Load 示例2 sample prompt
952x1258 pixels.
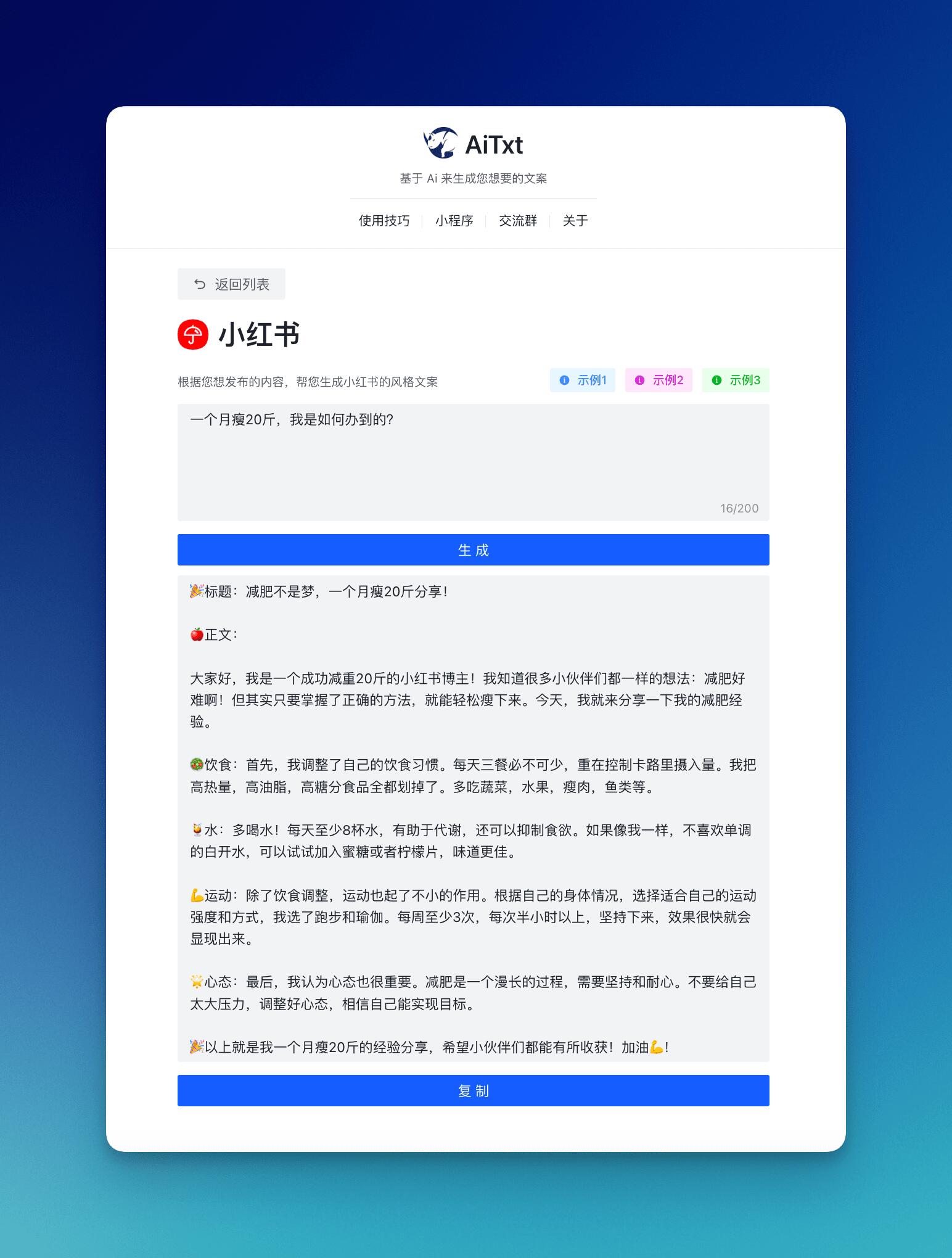click(x=659, y=380)
